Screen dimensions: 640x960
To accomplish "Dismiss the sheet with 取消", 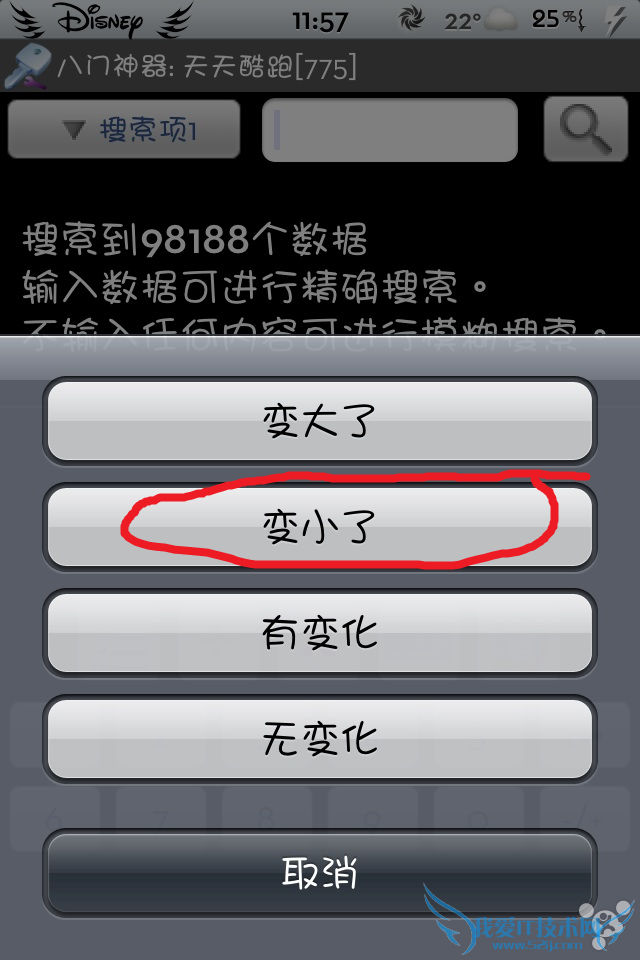I will [319, 873].
